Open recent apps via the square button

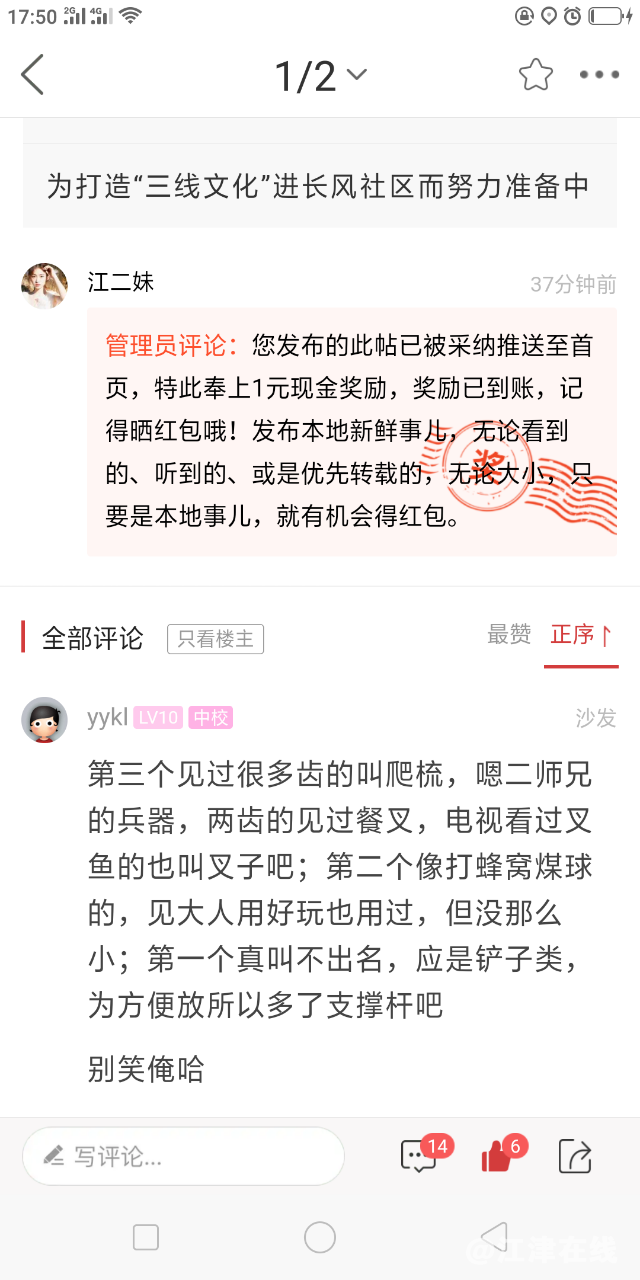(x=146, y=1237)
